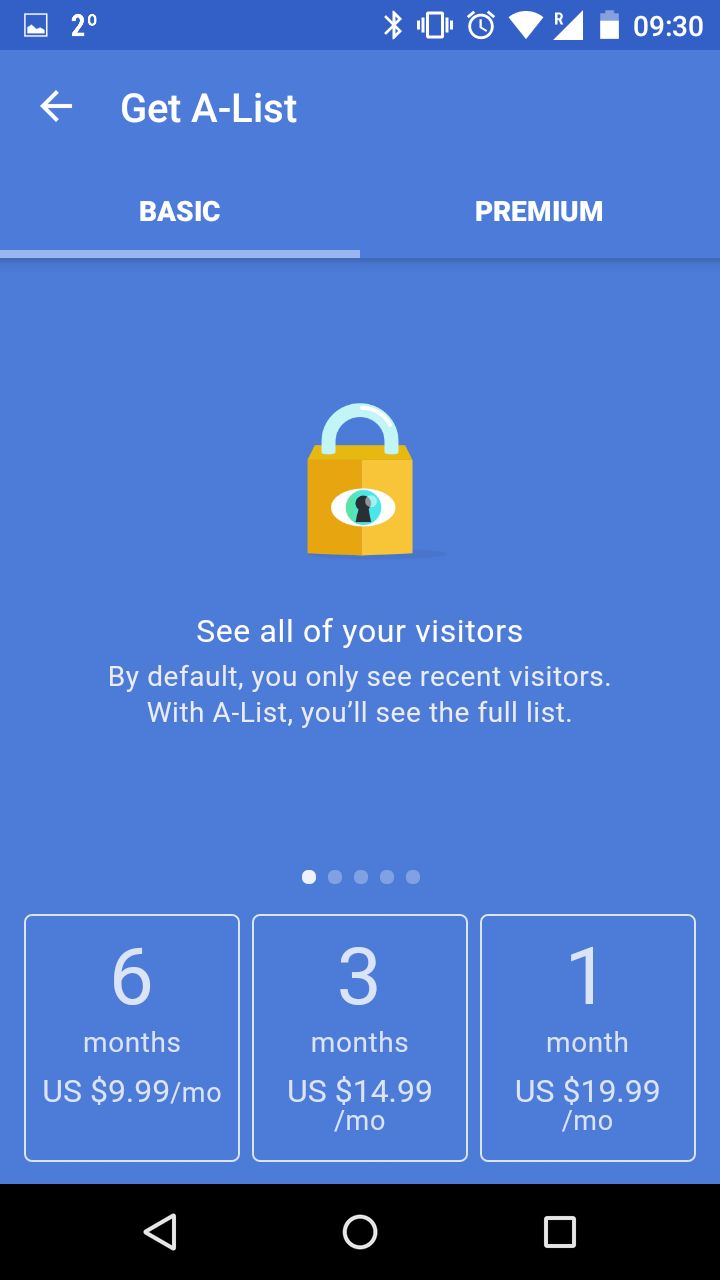Select the Basic tab
The width and height of the screenshot is (720, 1280).
pos(180,211)
